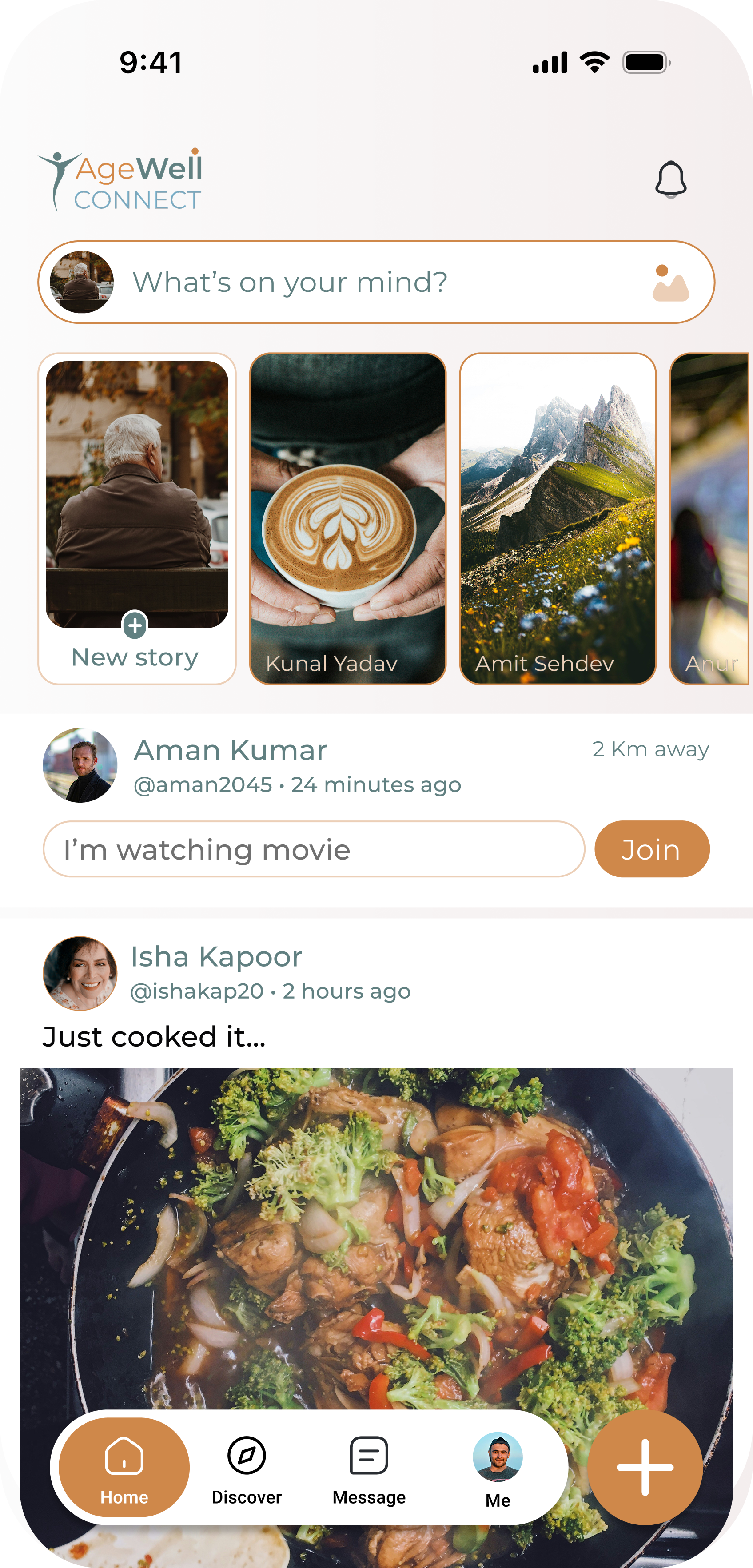Attach a photo to a new post
Image resolution: width=753 pixels, height=1568 pixels.
(670, 283)
